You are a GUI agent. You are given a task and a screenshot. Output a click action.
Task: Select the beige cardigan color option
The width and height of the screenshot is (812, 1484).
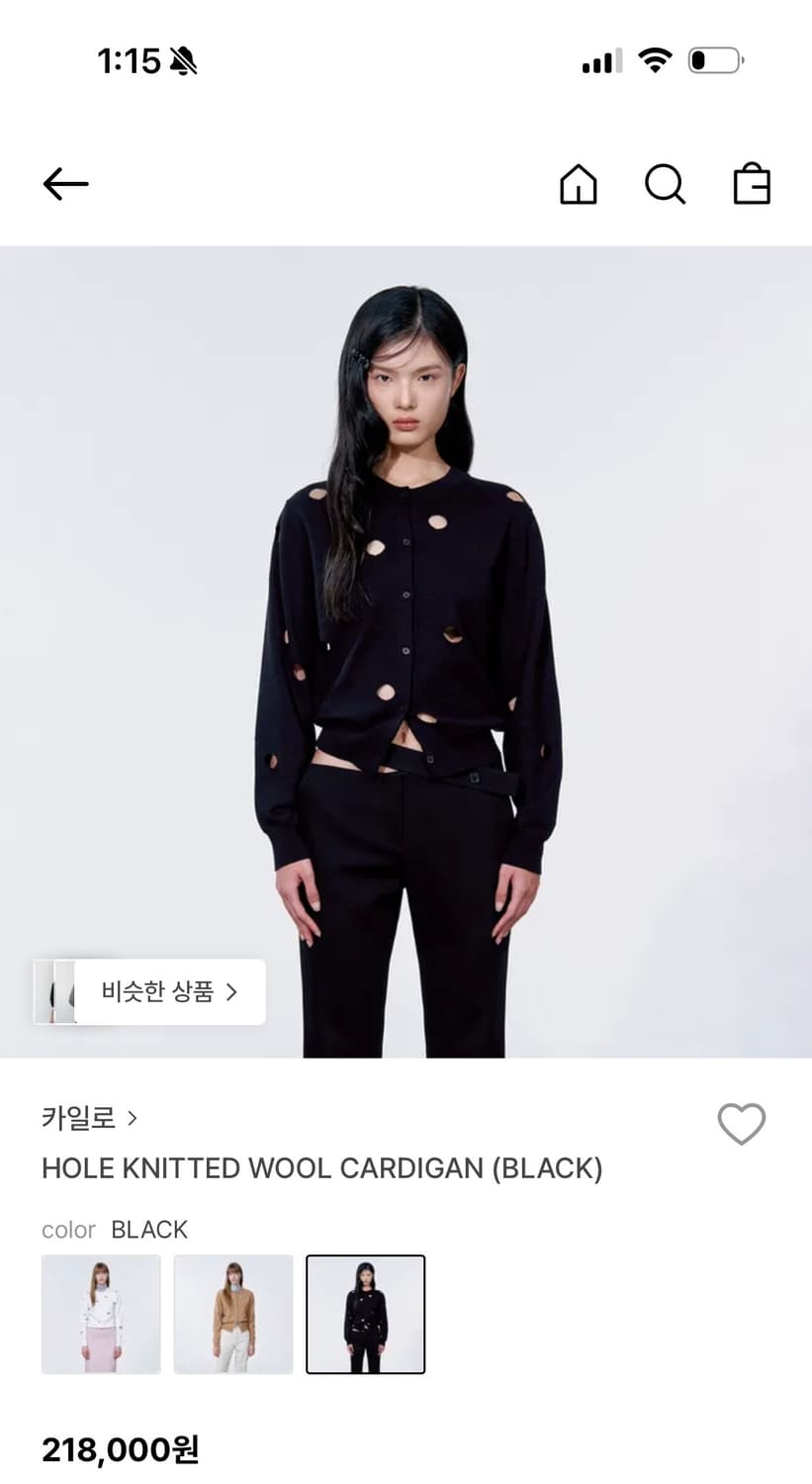point(233,1314)
